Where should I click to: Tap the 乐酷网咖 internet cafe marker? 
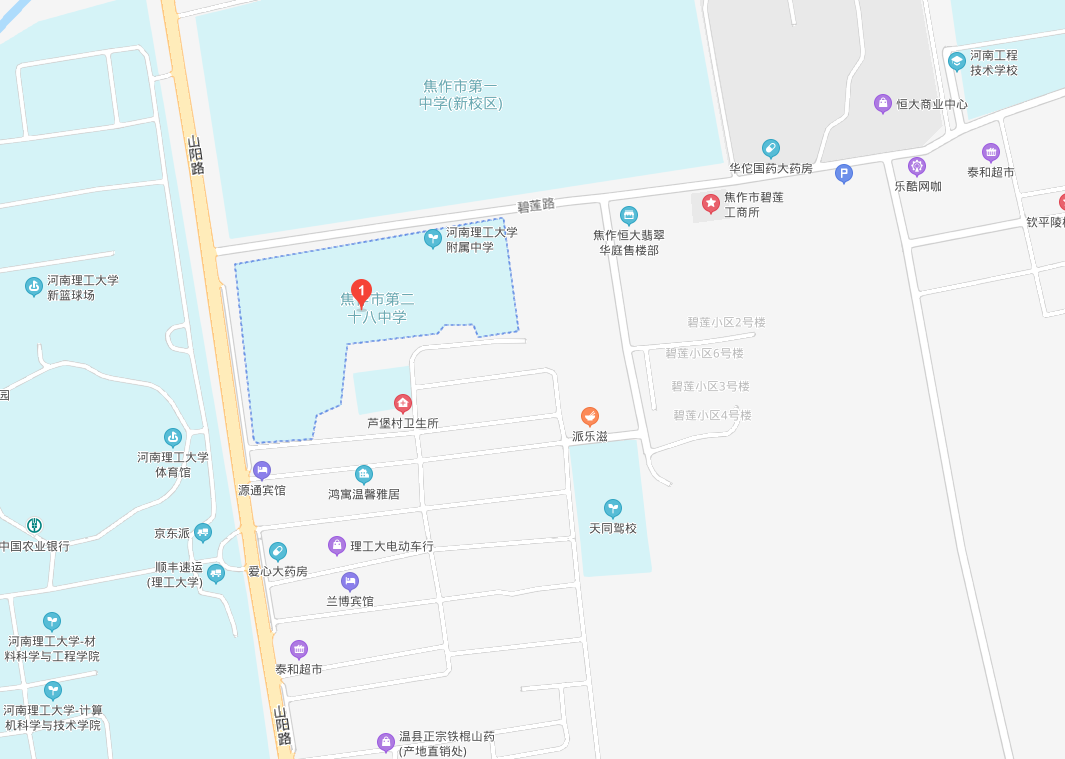point(917,166)
